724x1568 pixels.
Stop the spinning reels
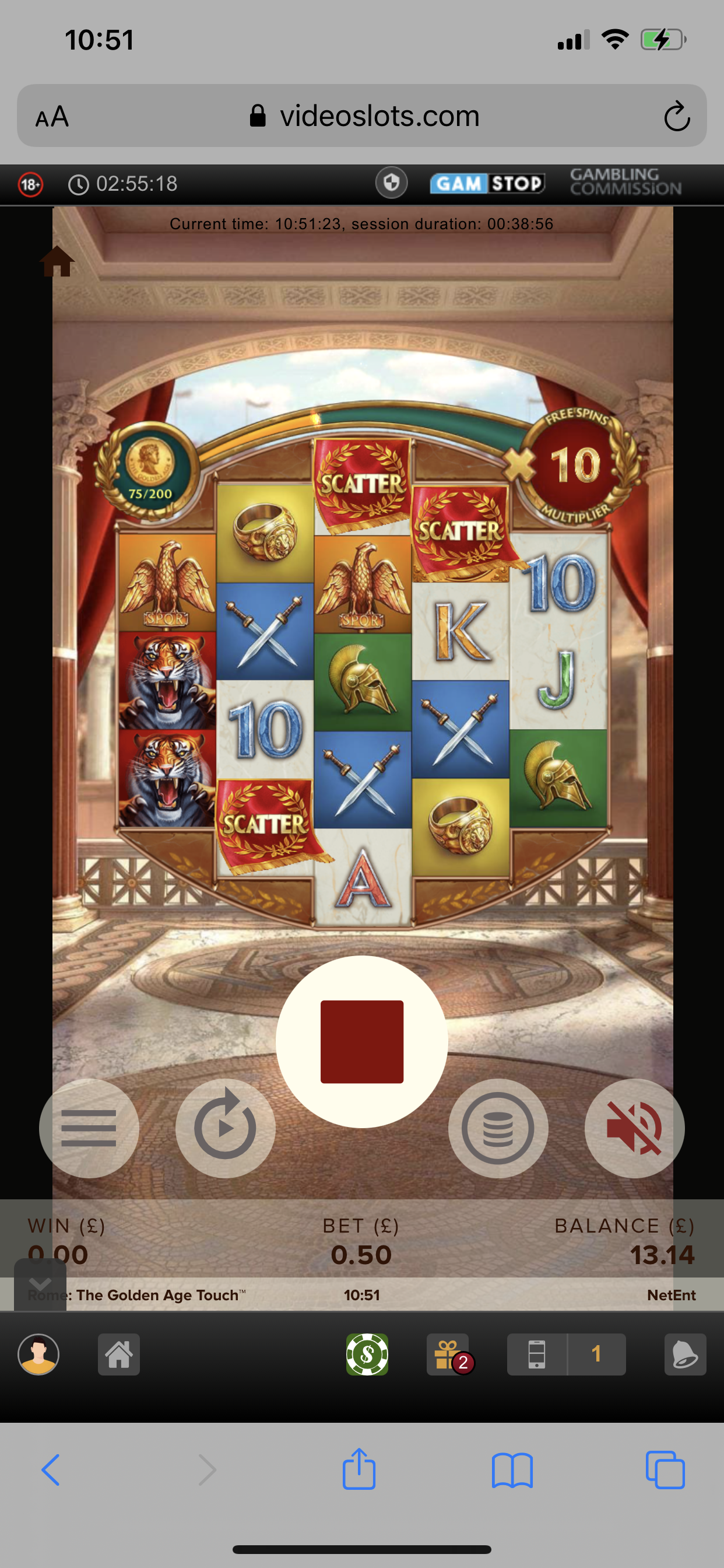(x=362, y=1041)
